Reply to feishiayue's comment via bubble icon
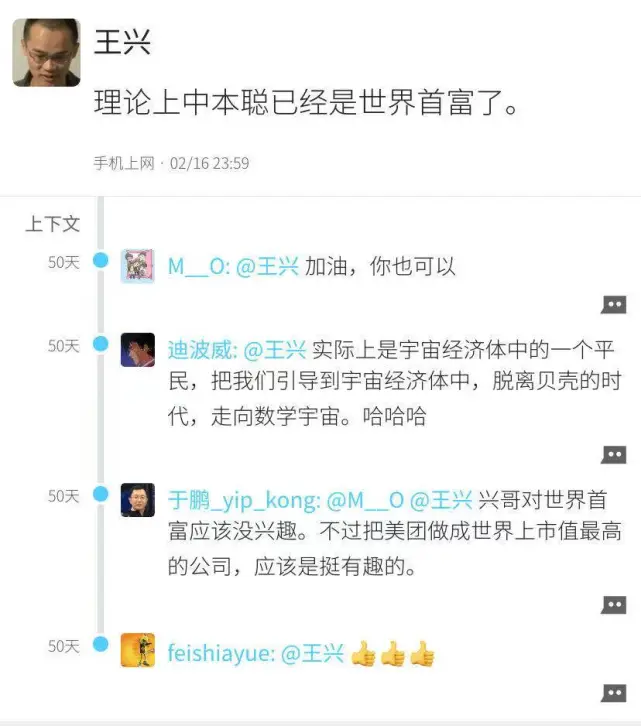 click(x=613, y=692)
